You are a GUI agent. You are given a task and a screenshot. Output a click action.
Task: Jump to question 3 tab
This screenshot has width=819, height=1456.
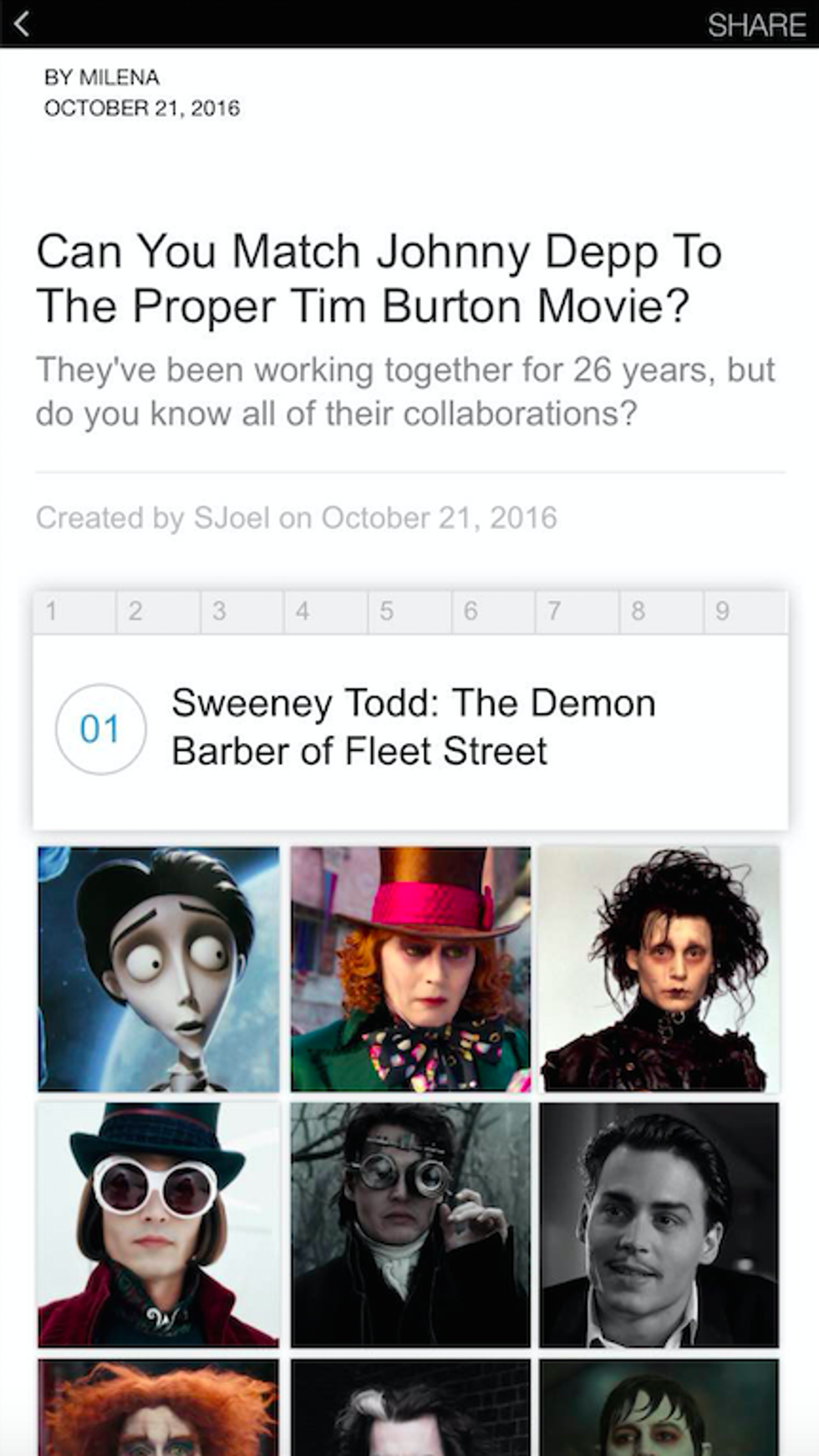pyautogui.click(x=242, y=612)
